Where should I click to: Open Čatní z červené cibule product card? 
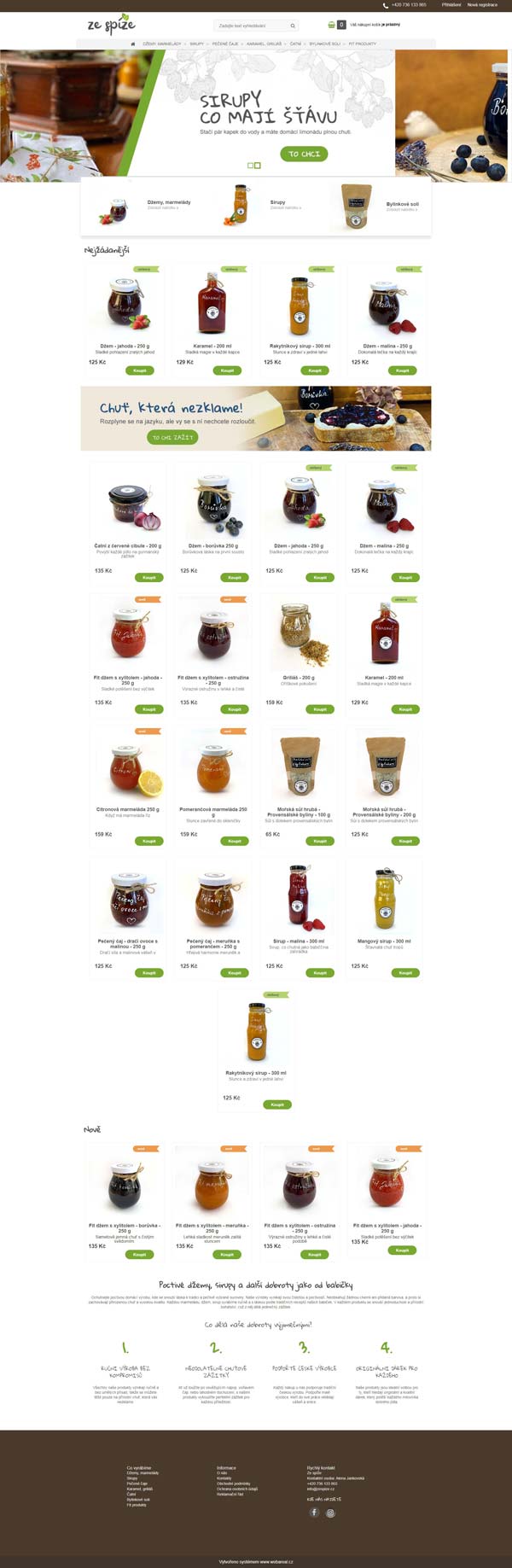[x=128, y=512]
